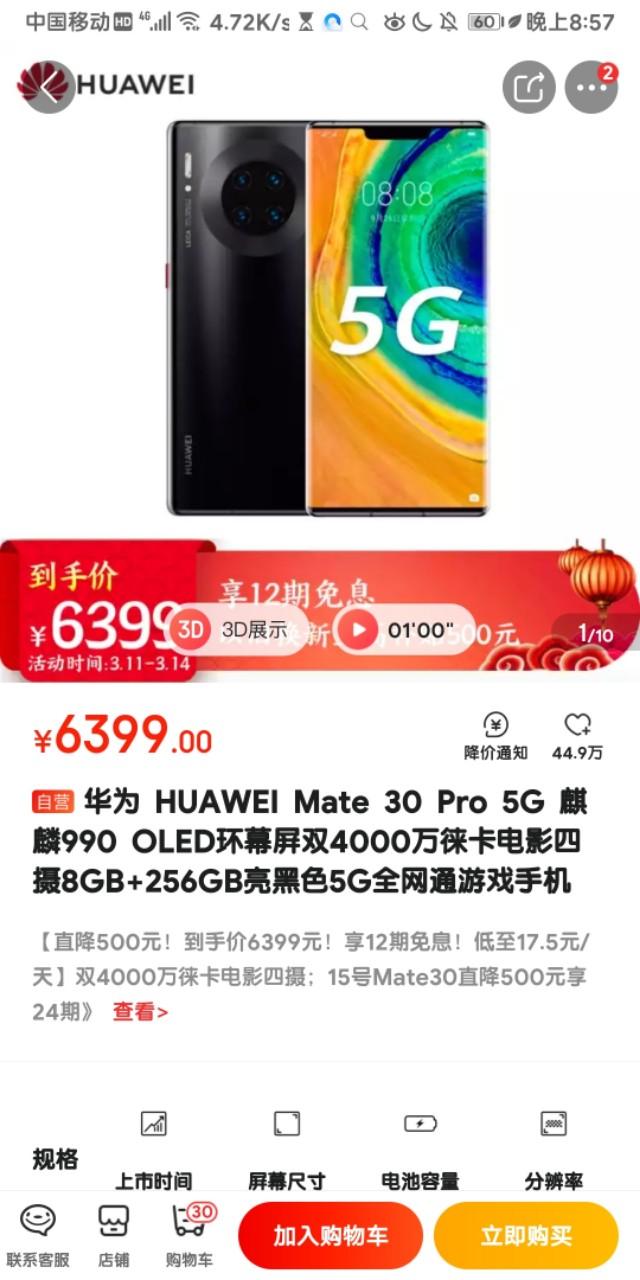Open the 查看> promotion details link

140,1012
